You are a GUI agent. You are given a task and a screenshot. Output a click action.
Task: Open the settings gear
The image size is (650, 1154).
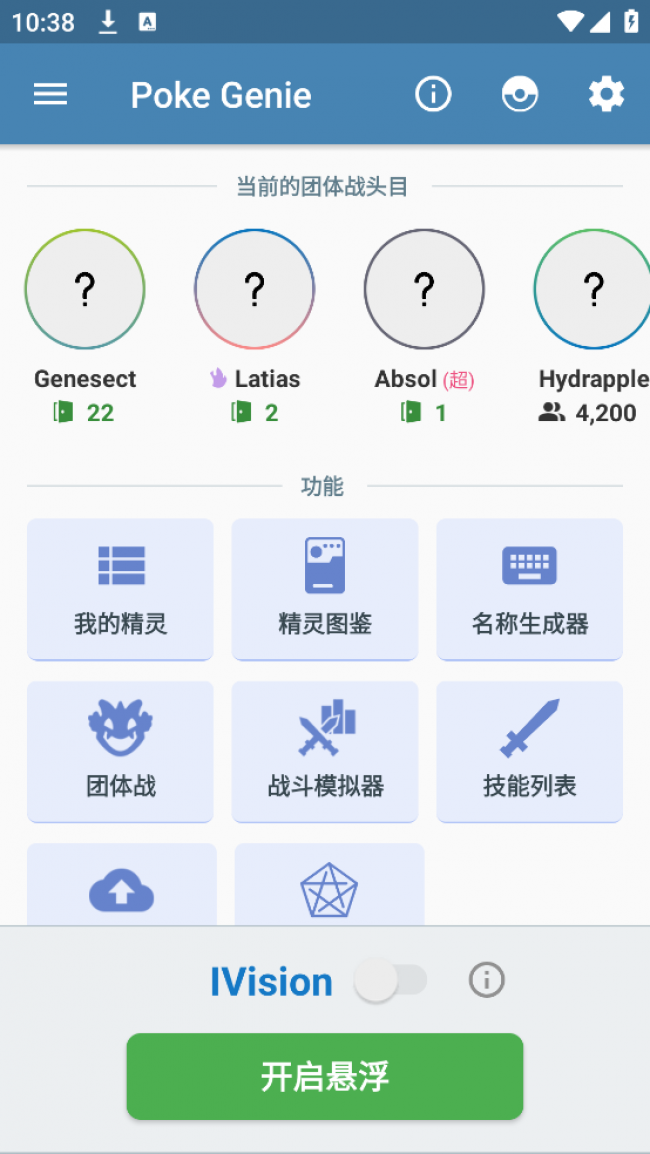coord(606,94)
